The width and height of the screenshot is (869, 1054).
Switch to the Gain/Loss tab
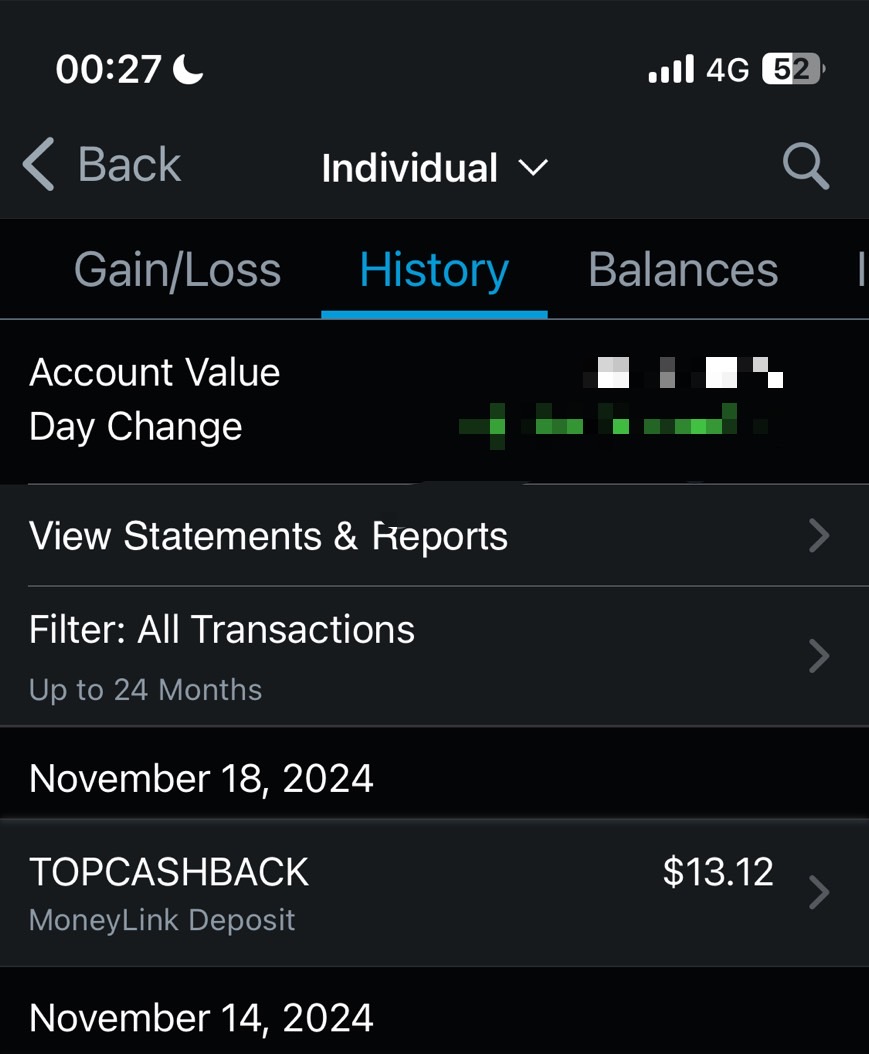pos(177,271)
